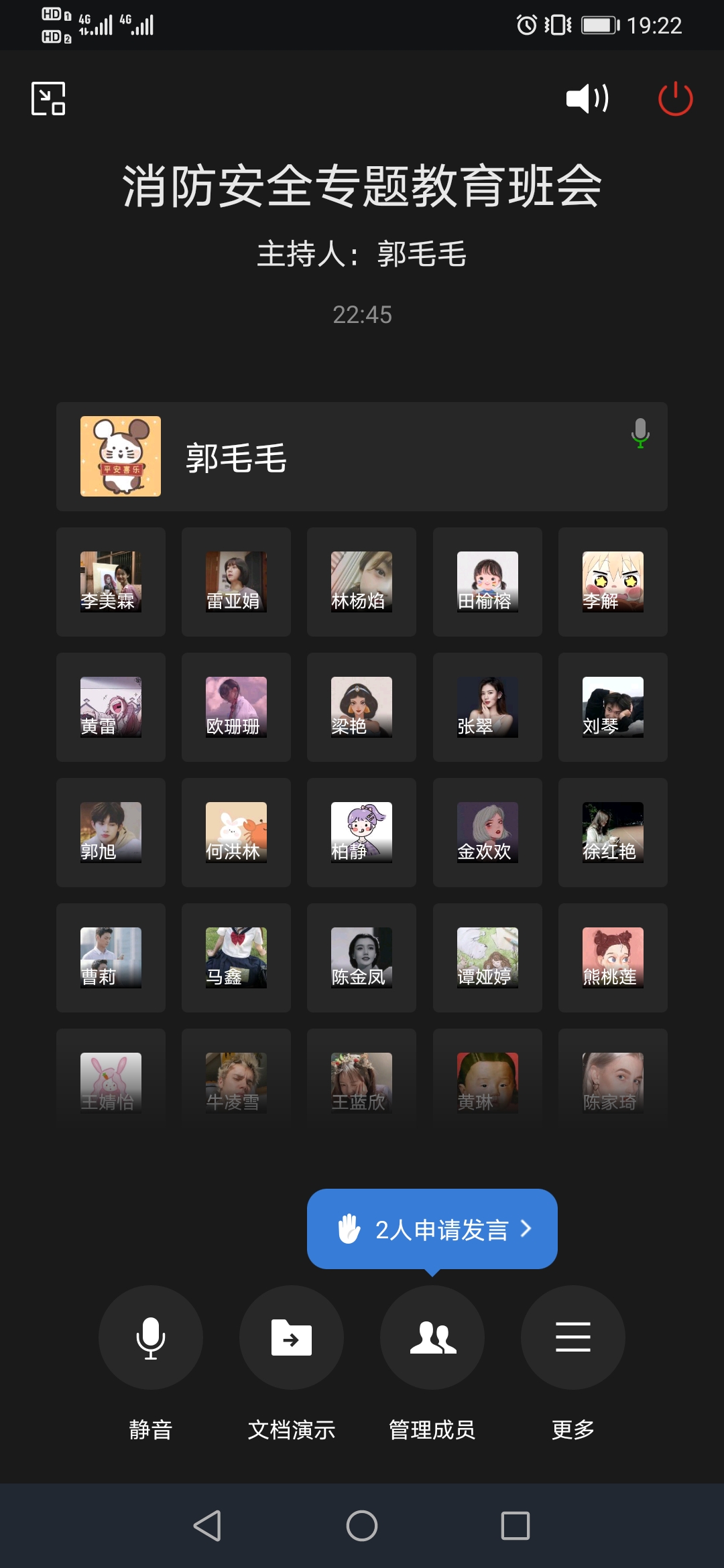End the meeting with power icon

click(x=675, y=99)
